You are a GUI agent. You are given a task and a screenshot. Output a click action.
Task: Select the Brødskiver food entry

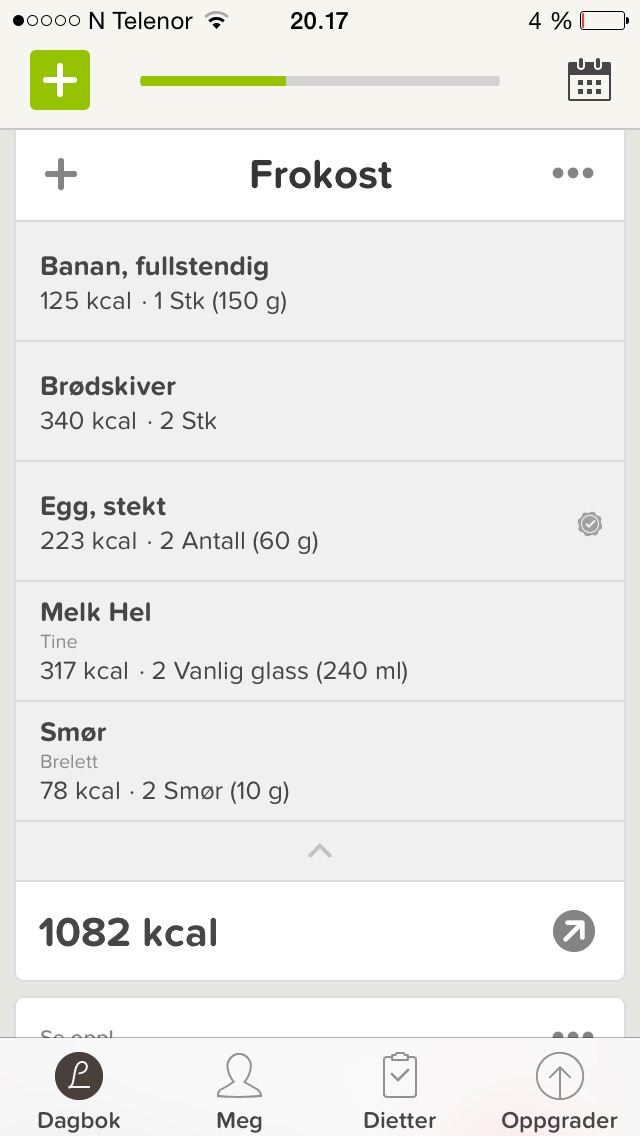point(320,401)
